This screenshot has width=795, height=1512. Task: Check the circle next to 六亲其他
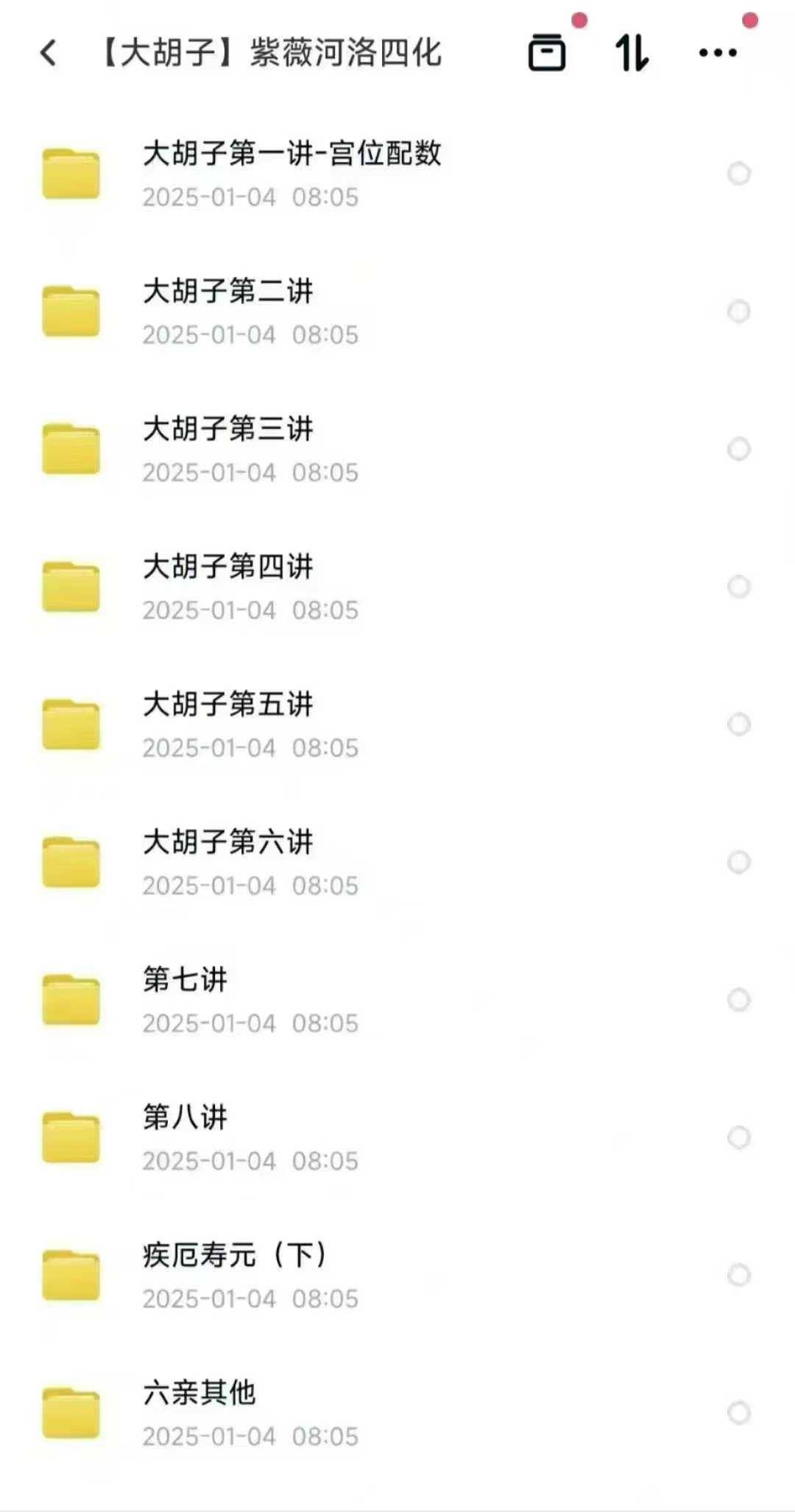pyautogui.click(x=738, y=1413)
